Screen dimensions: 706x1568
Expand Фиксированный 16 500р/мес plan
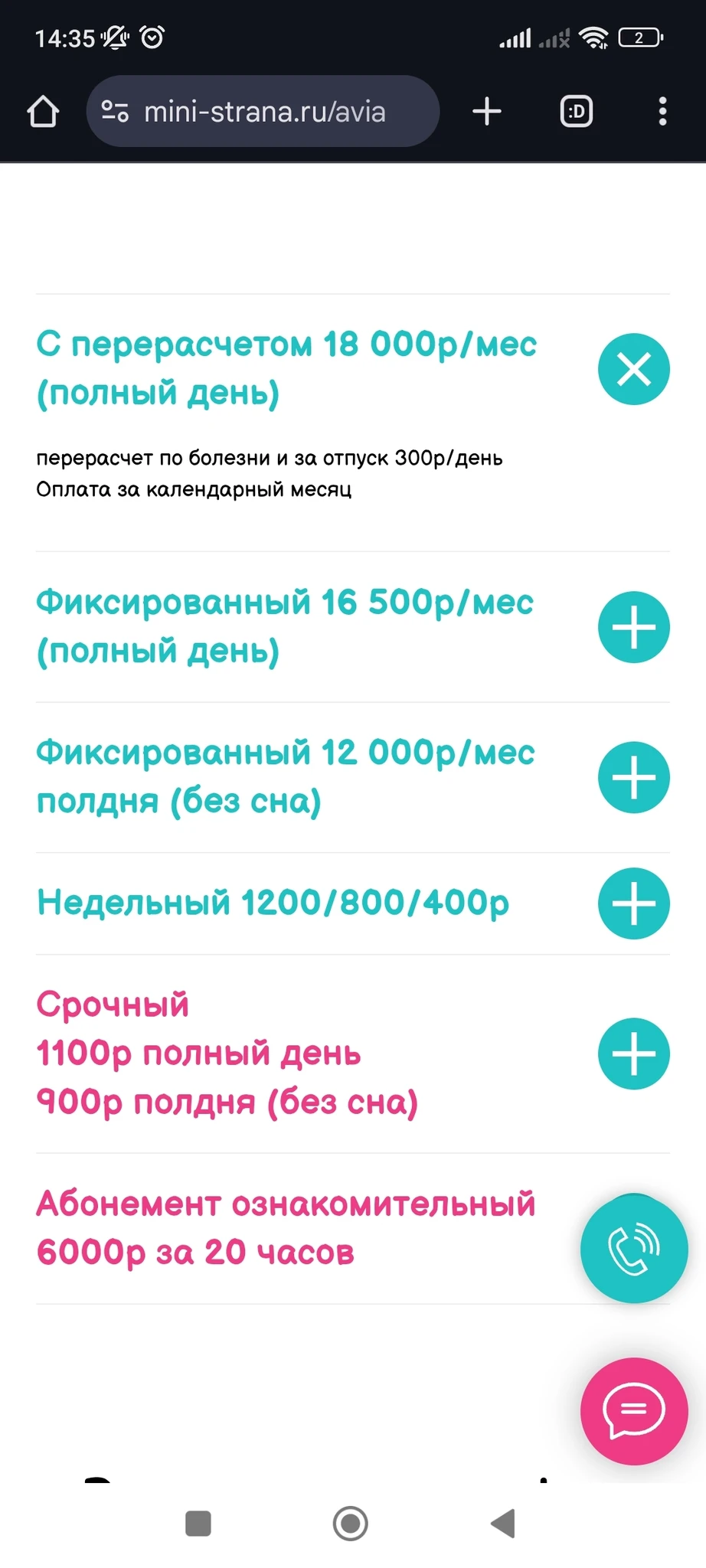point(633,627)
